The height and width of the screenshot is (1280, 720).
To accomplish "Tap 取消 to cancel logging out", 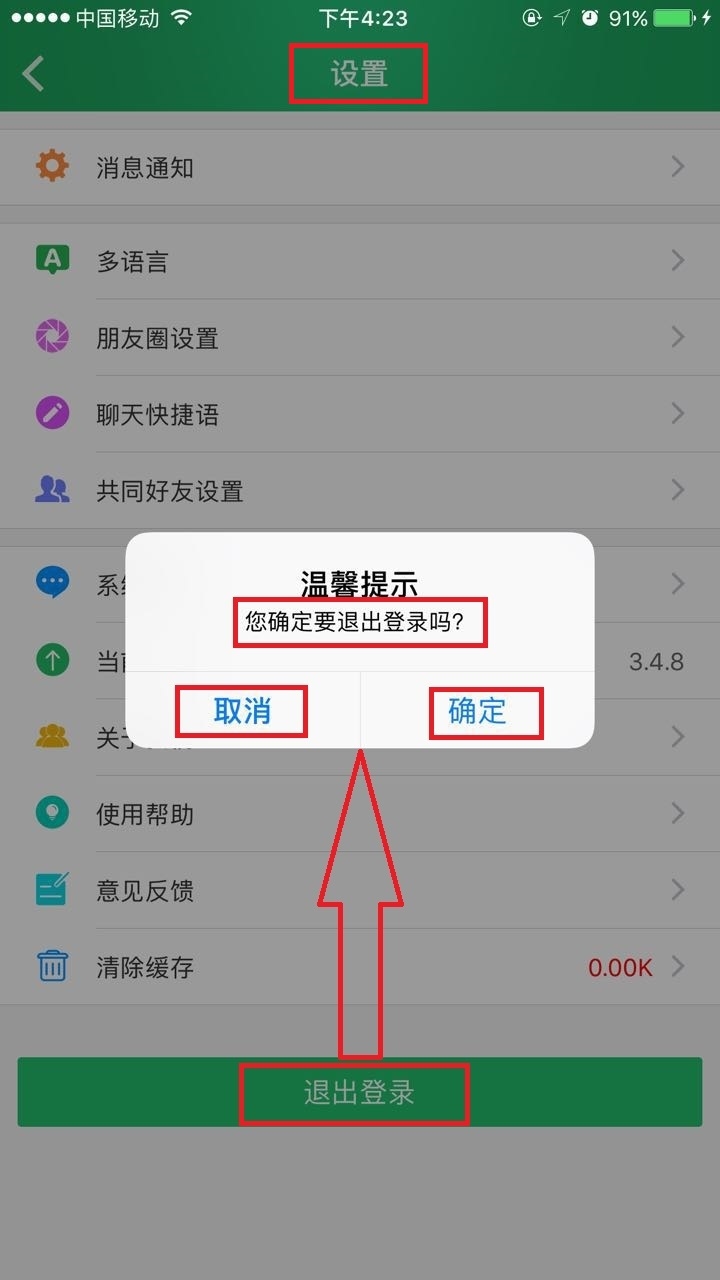I will [242, 711].
